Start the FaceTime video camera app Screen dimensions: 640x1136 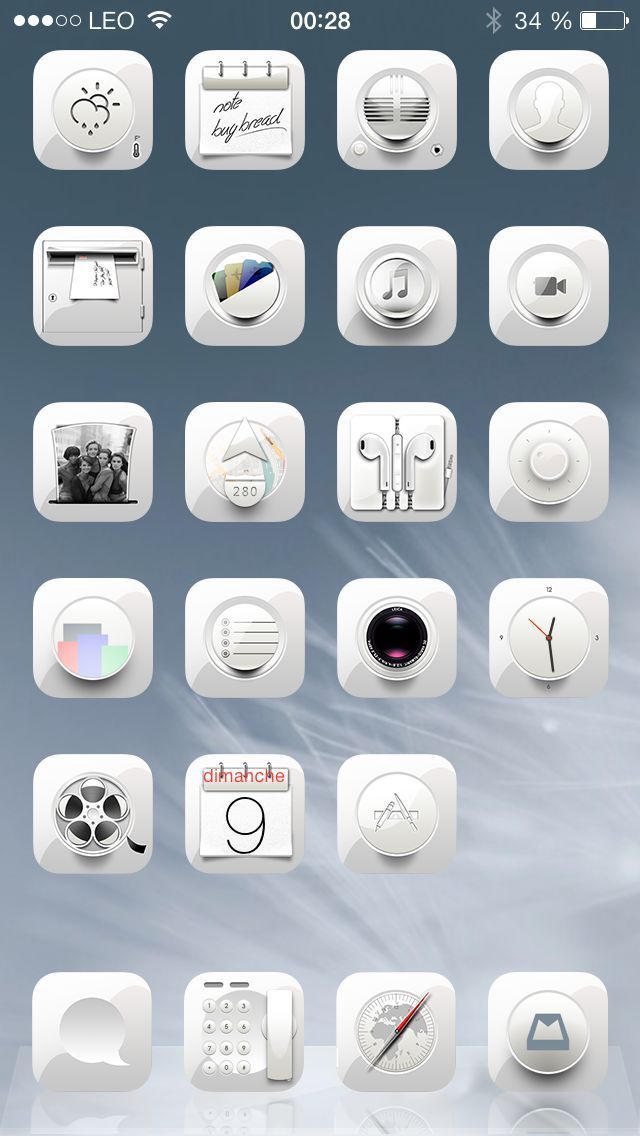tap(548, 286)
